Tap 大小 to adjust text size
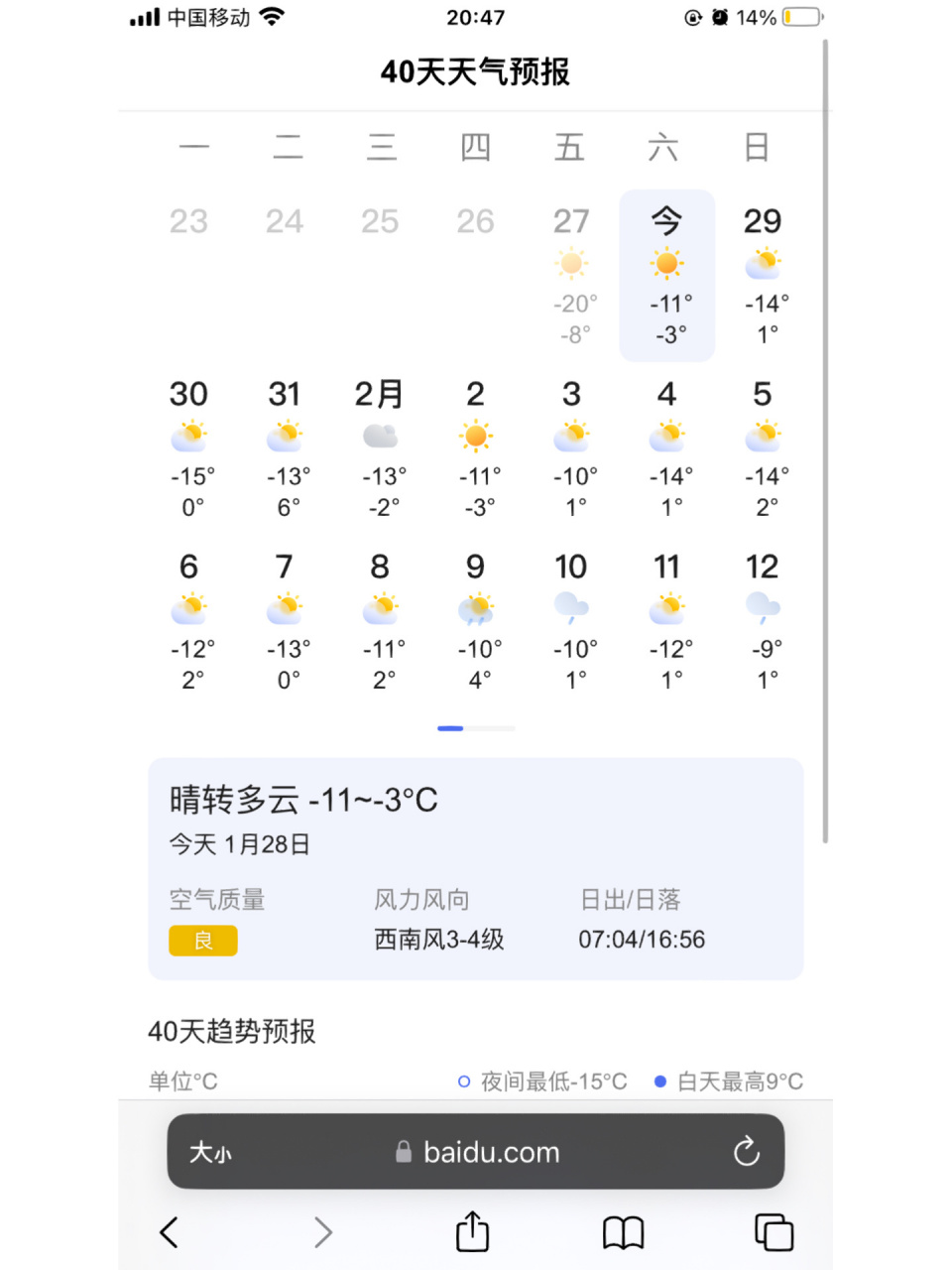The image size is (952, 1270). [x=211, y=1151]
